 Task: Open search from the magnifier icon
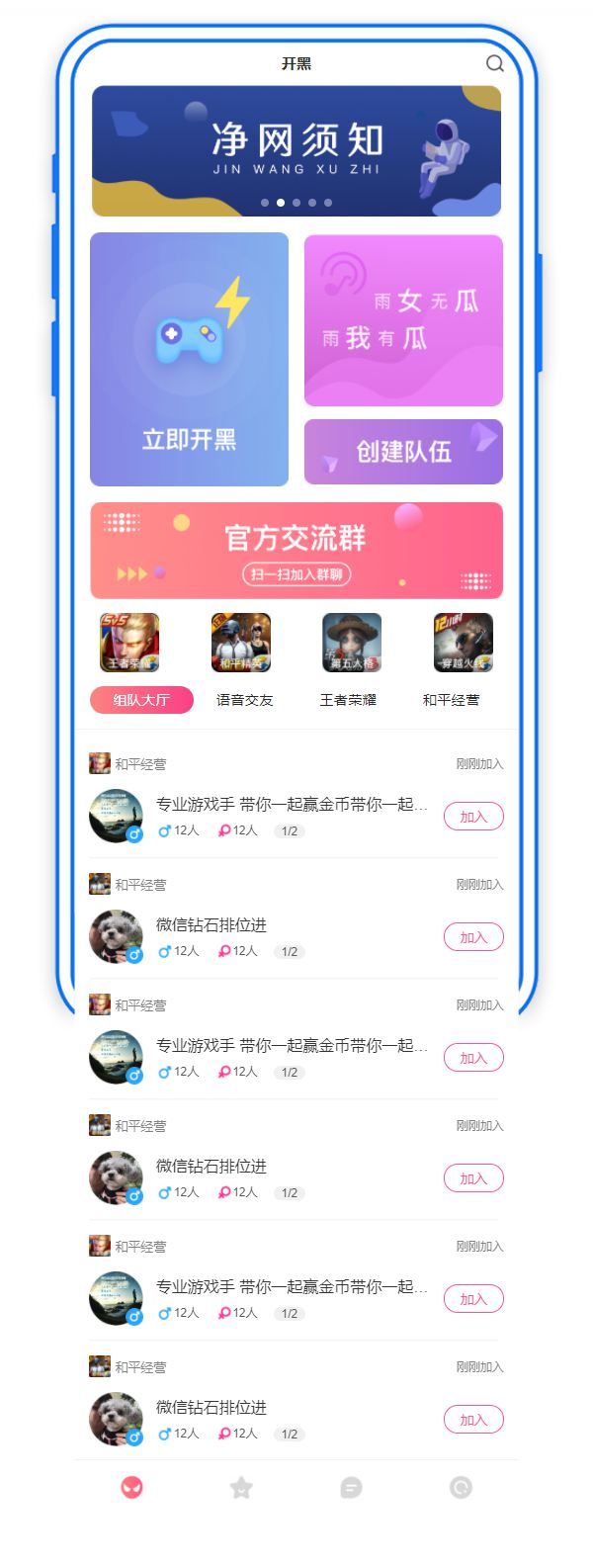[x=495, y=63]
